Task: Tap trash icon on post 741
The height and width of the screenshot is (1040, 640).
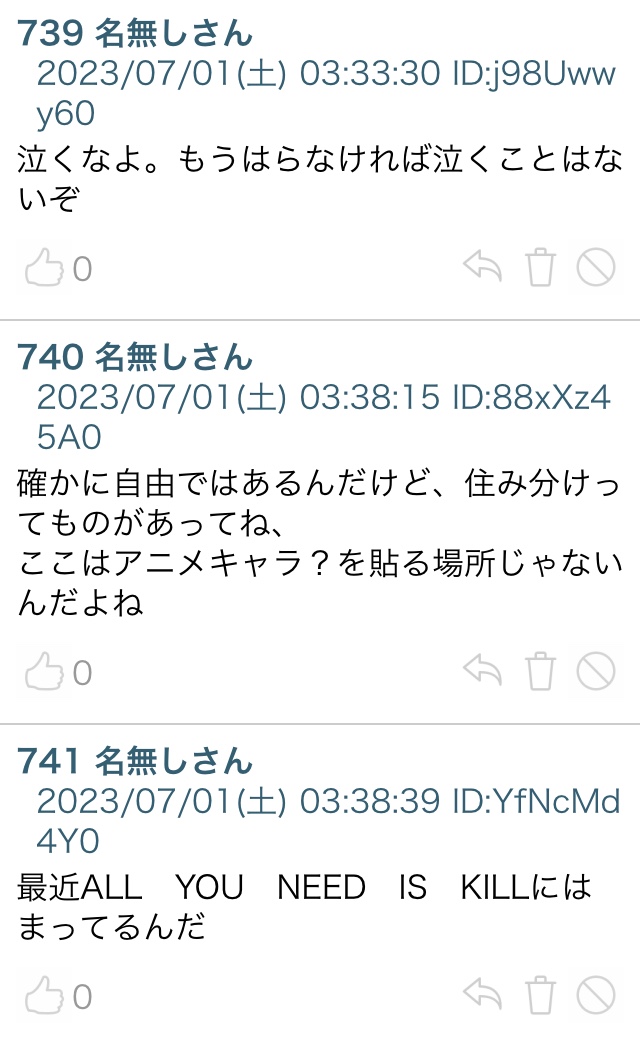Action: [x=540, y=995]
